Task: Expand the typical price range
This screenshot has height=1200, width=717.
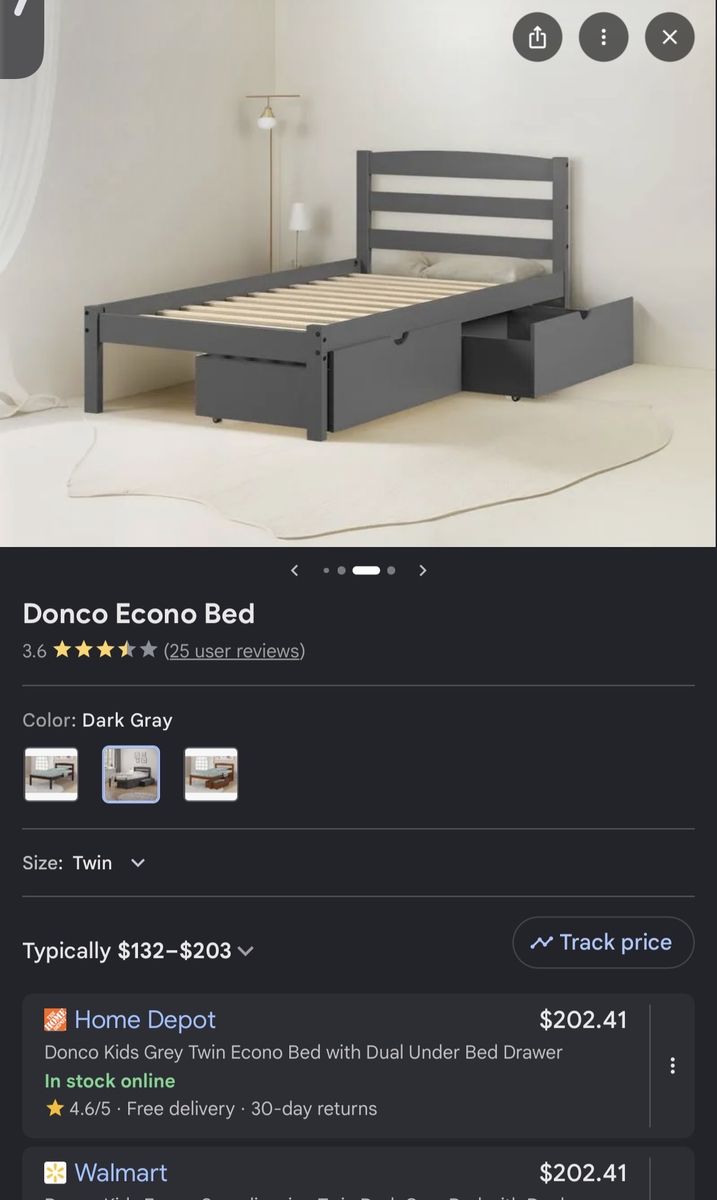Action: coord(138,951)
